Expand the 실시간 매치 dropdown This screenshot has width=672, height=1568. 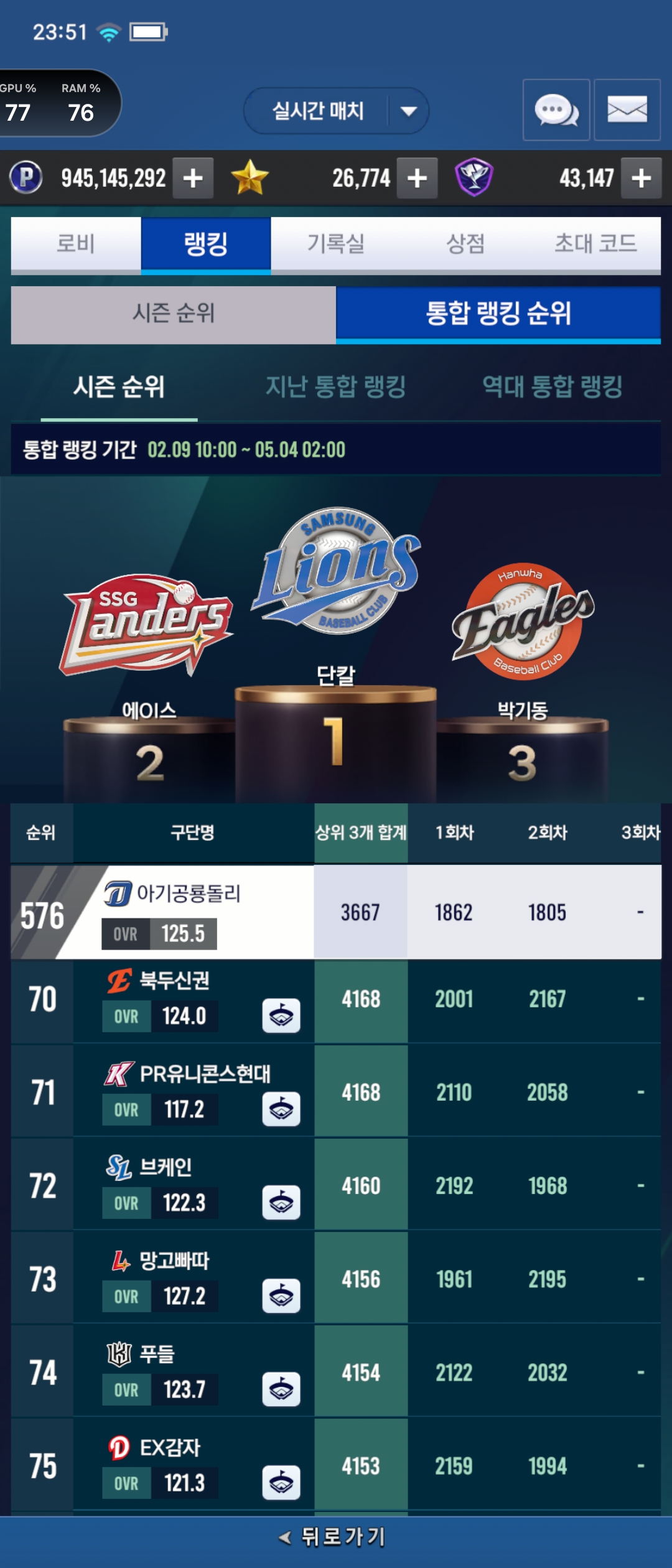point(408,111)
